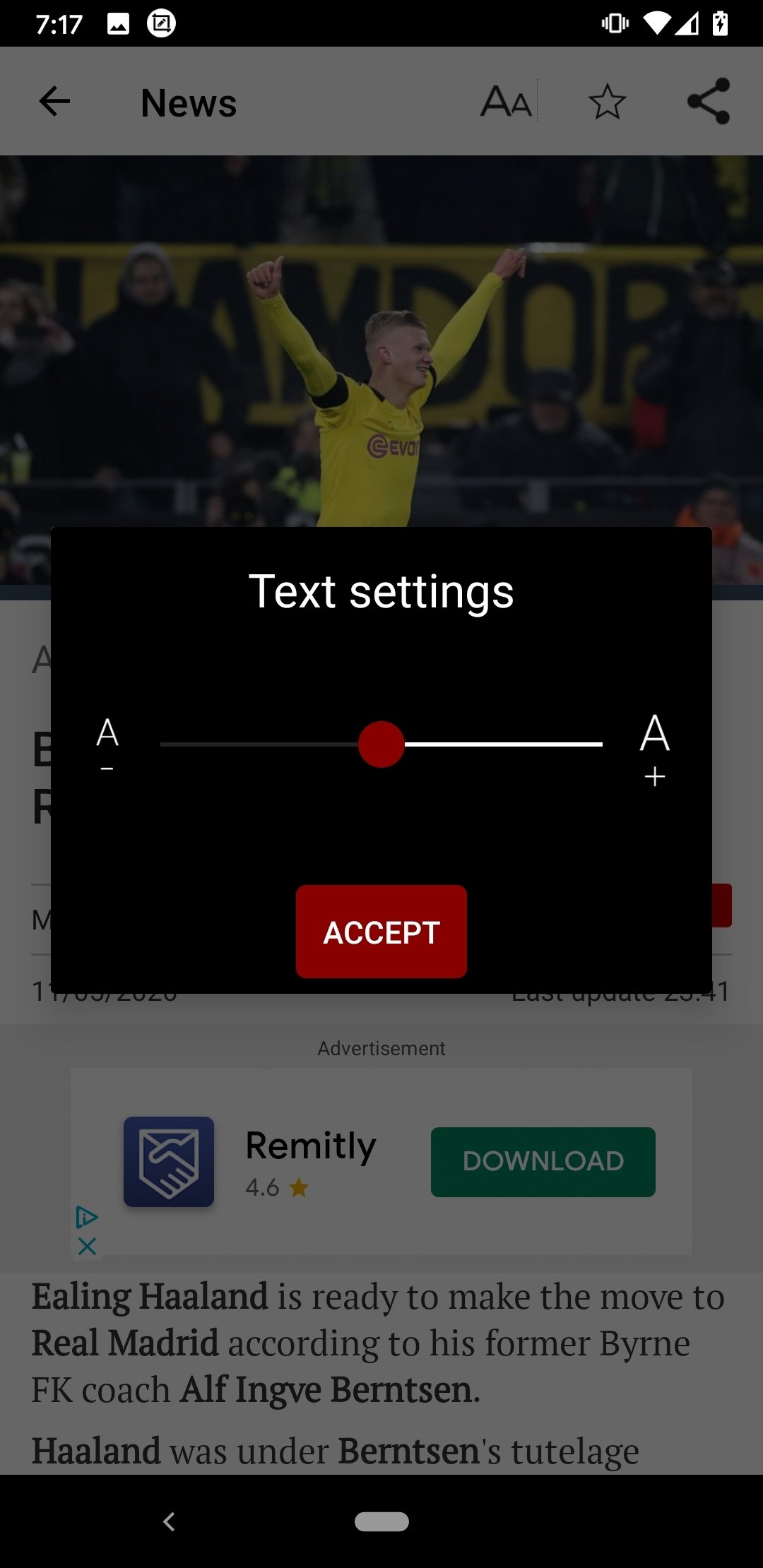Go back using the arrow next to News
This screenshot has height=1568, width=763.
point(54,101)
